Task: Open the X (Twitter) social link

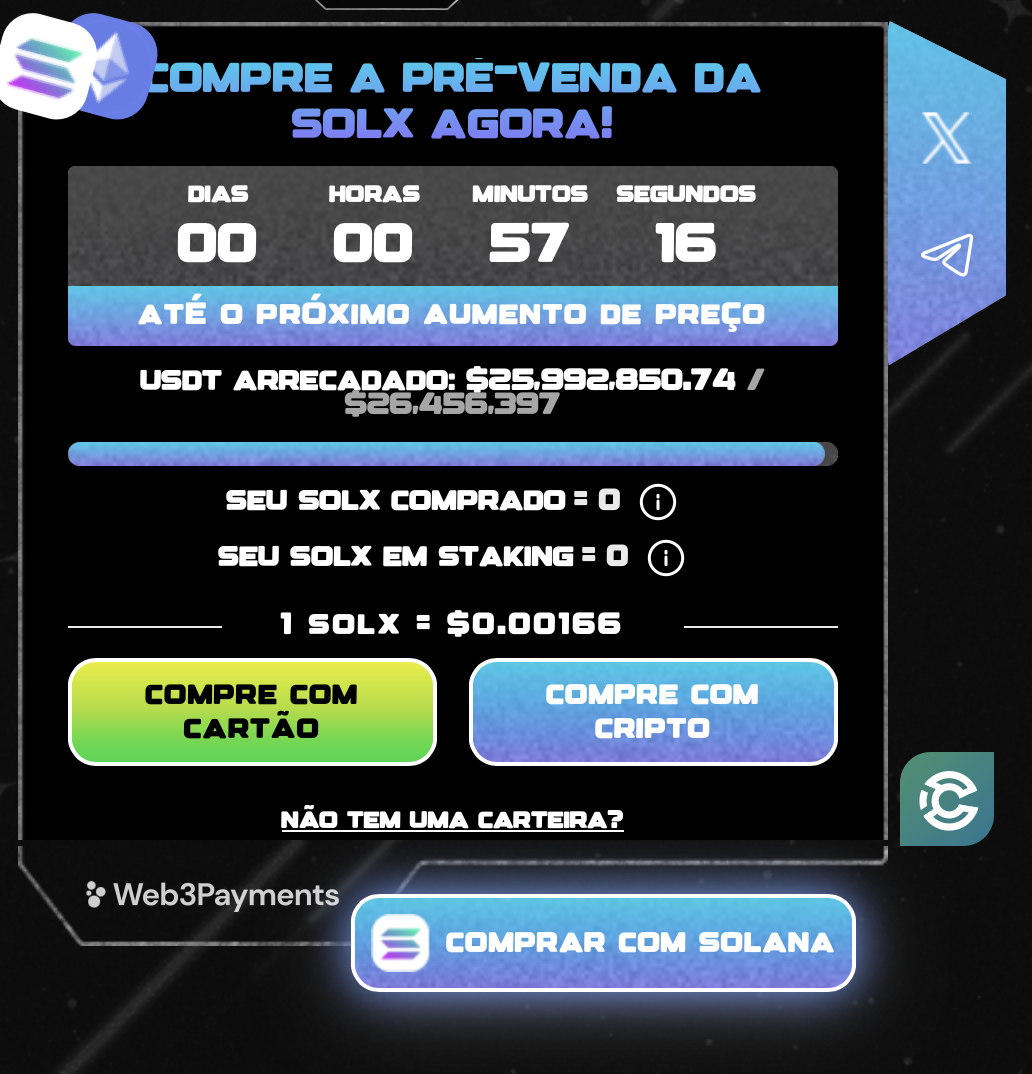Action: click(x=946, y=139)
